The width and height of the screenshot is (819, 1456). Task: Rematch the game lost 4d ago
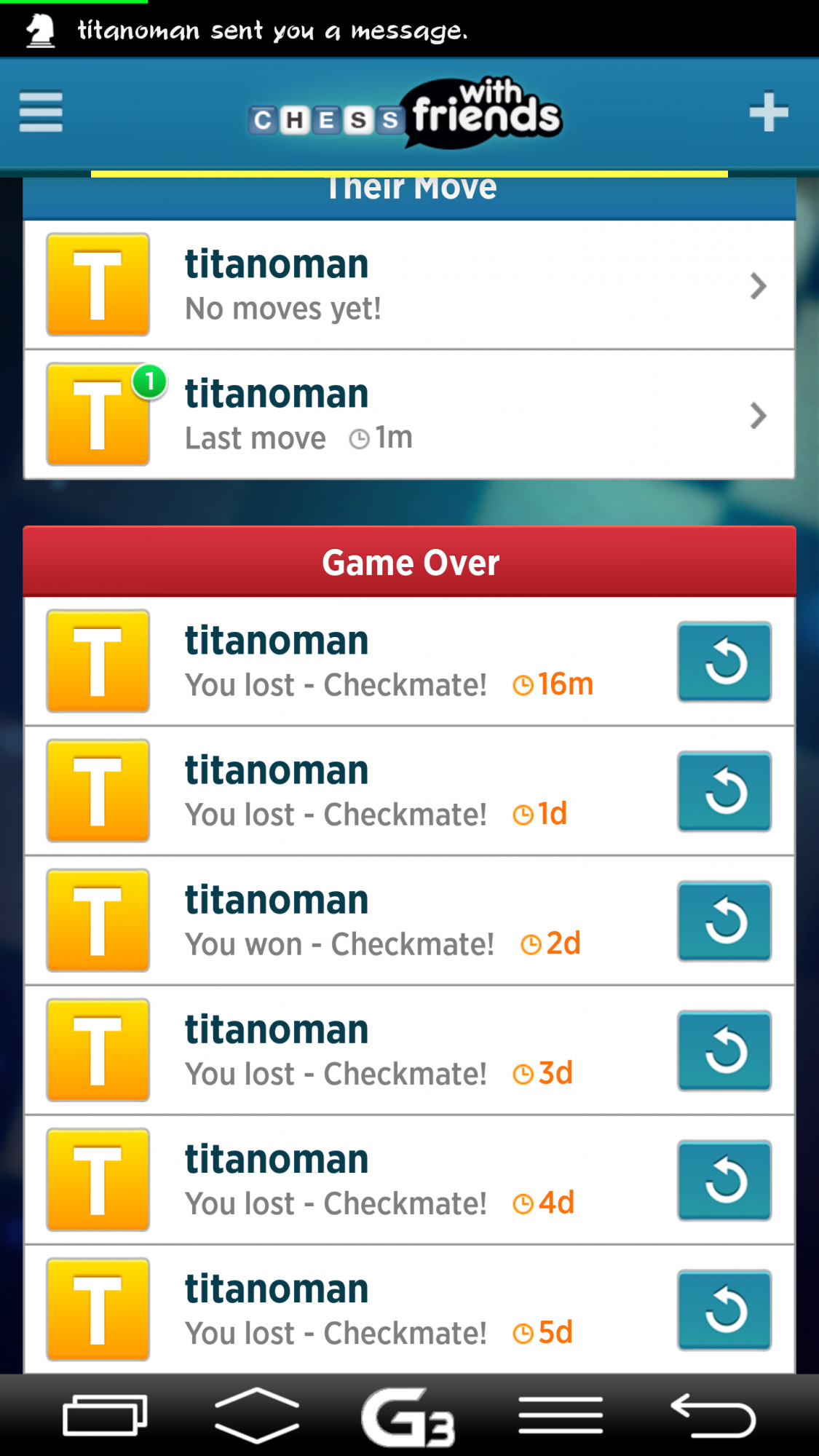point(724,1180)
